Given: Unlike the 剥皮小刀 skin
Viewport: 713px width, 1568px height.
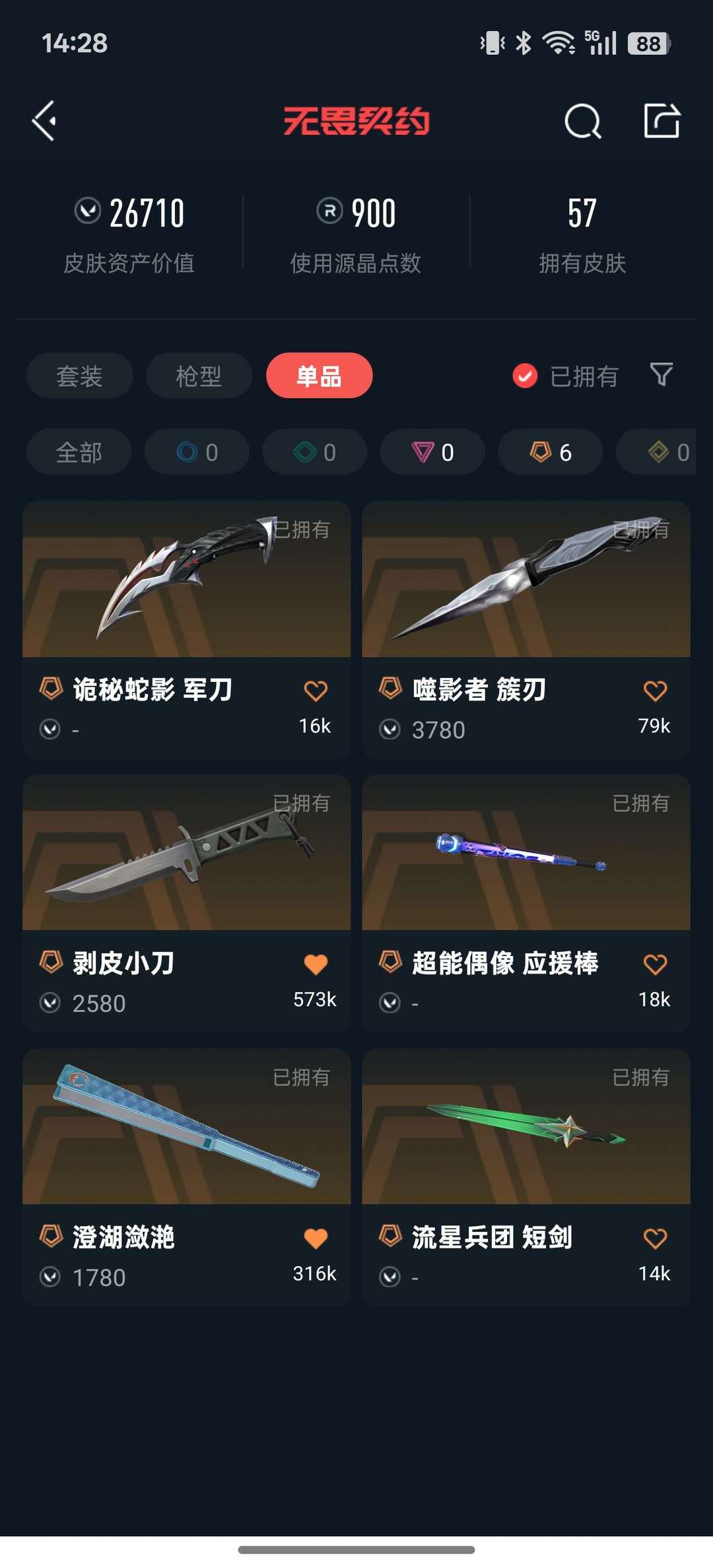Looking at the screenshot, I should click(316, 965).
